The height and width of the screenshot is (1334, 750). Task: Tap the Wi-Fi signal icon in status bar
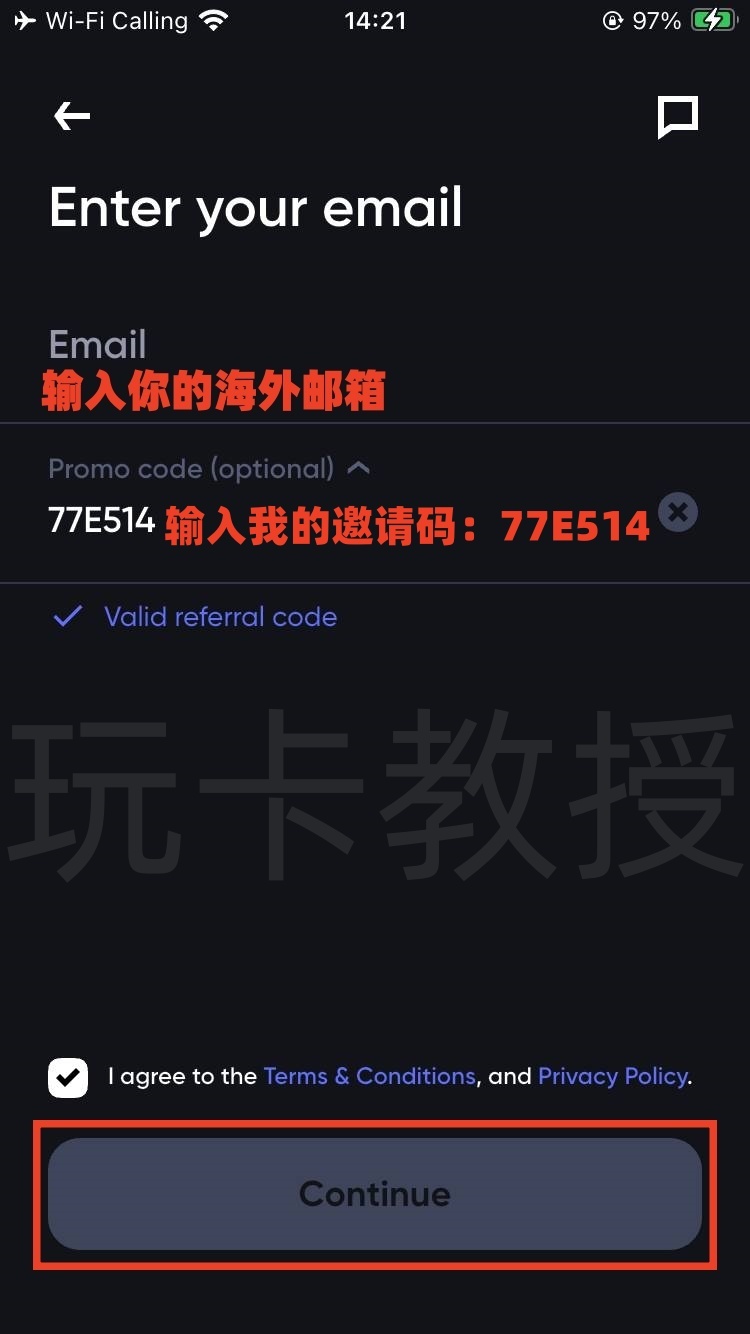[213, 20]
